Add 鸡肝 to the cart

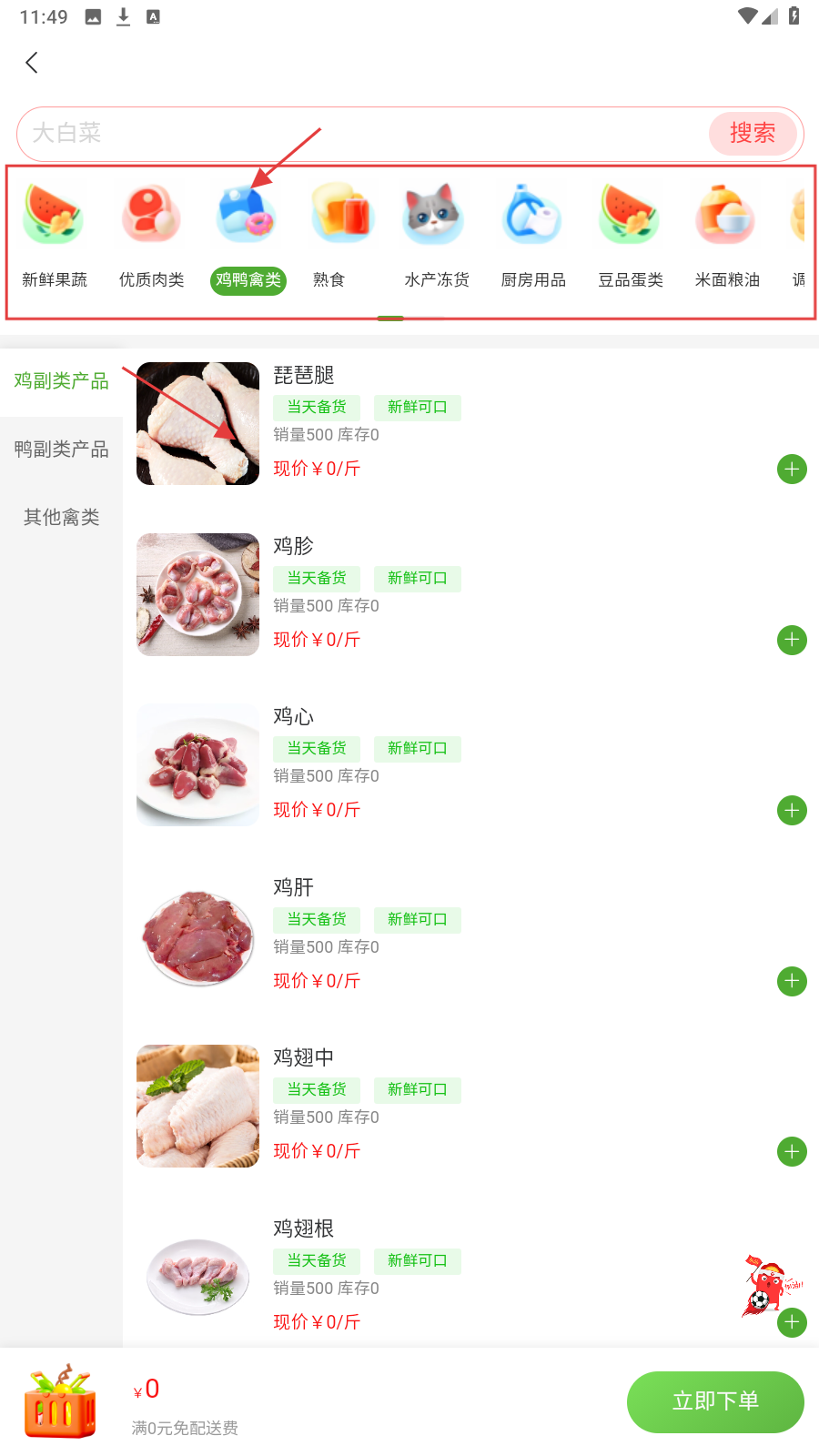792,982
